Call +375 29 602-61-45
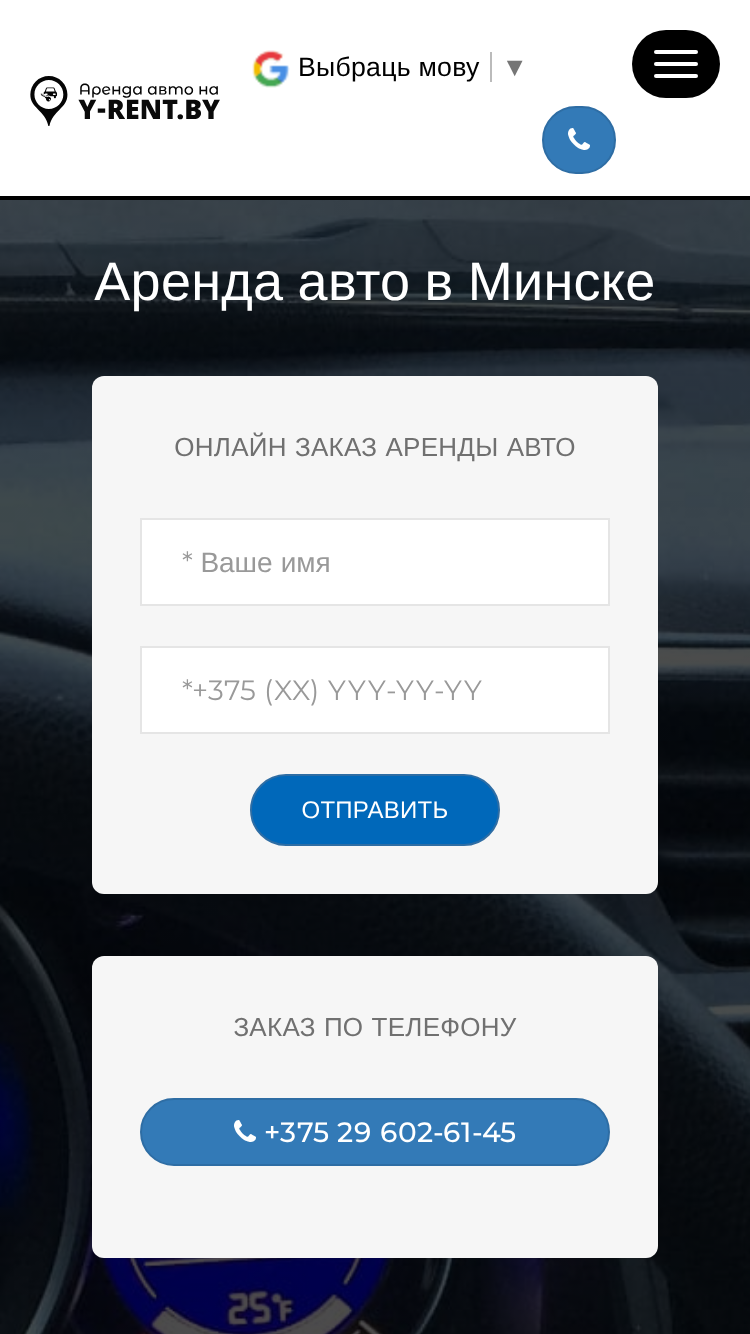The width and height of the screenshot is (750, 1334). pos(375,1132)
